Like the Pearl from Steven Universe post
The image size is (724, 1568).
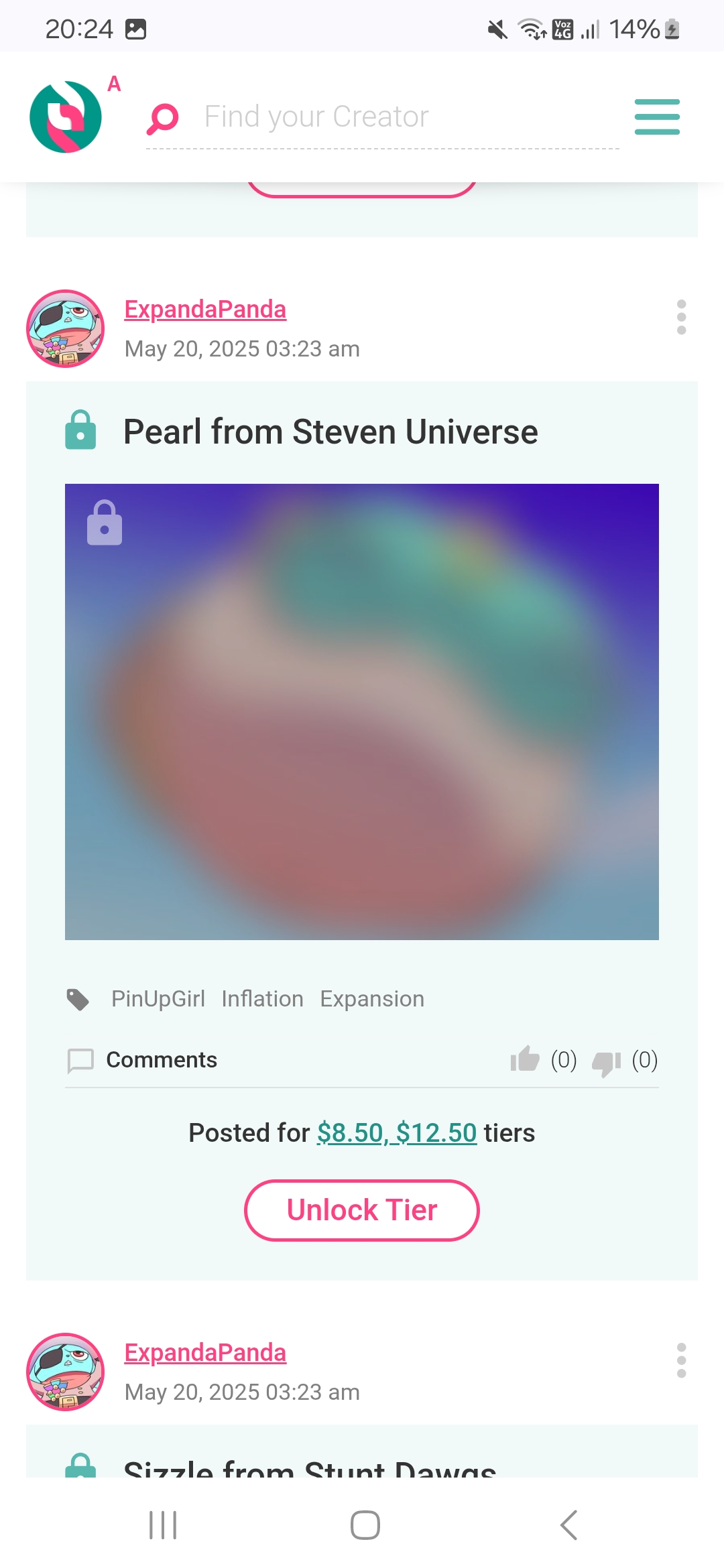coord(525,1060)
